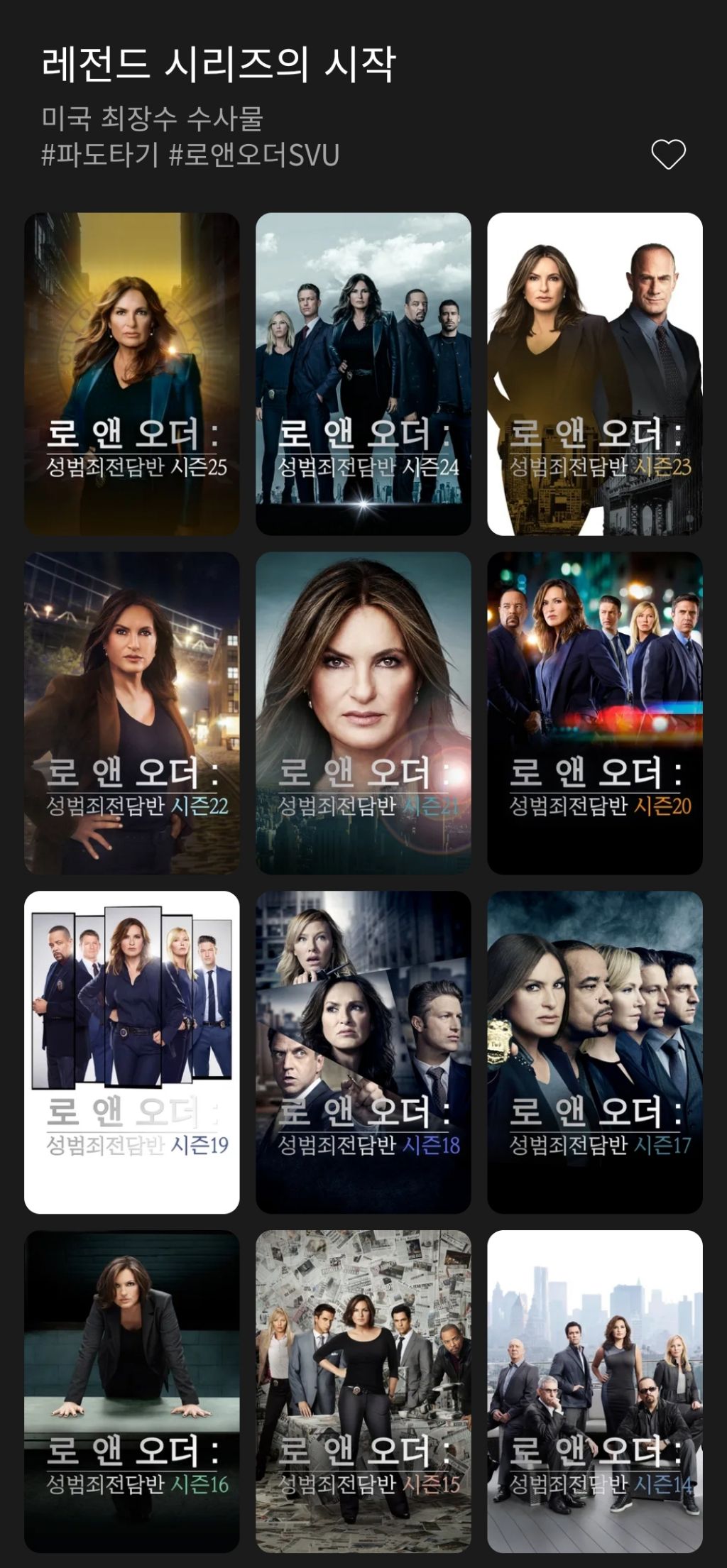727x1568 pixels.
Task: Choose Law & Order SVU Season 20
Action: point(594,713)
